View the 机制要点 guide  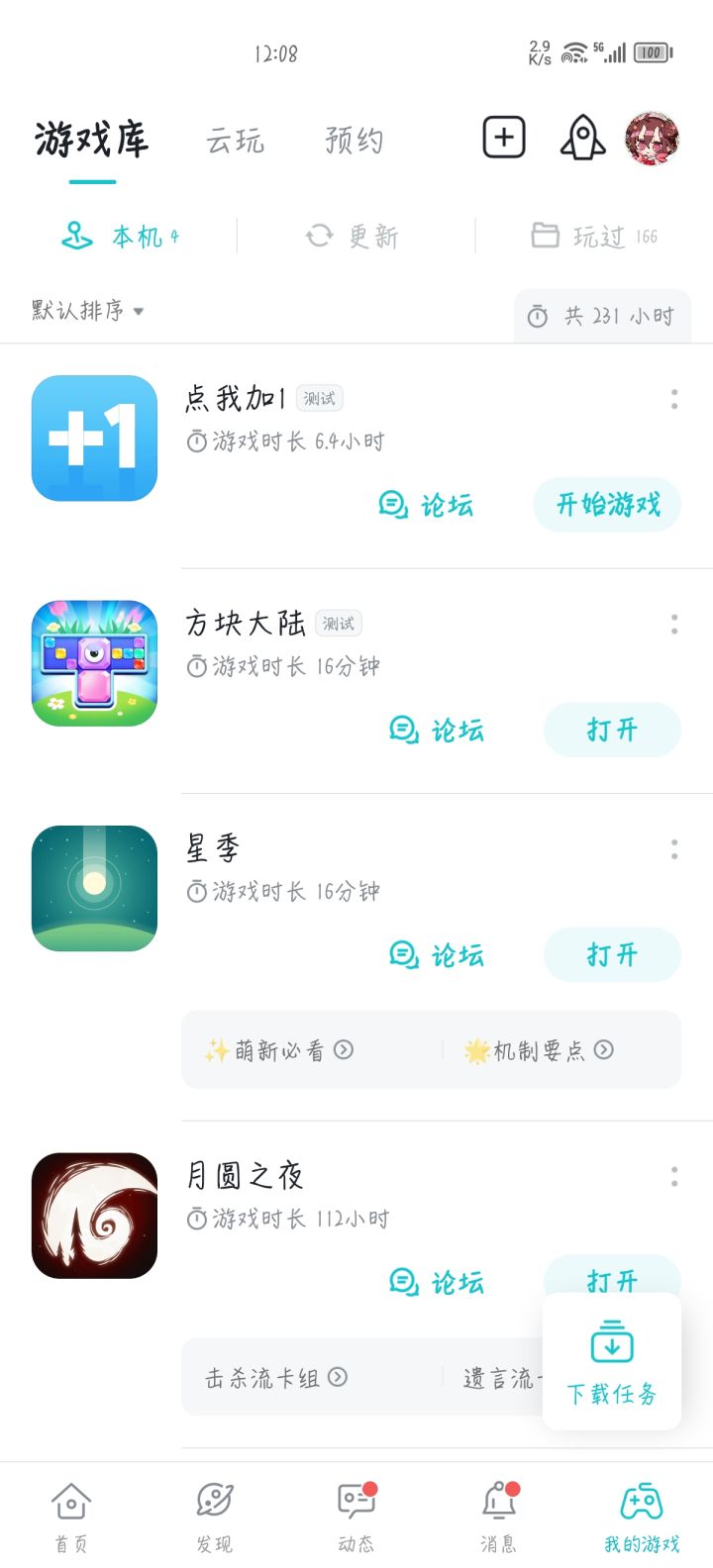coord(539,1050)
